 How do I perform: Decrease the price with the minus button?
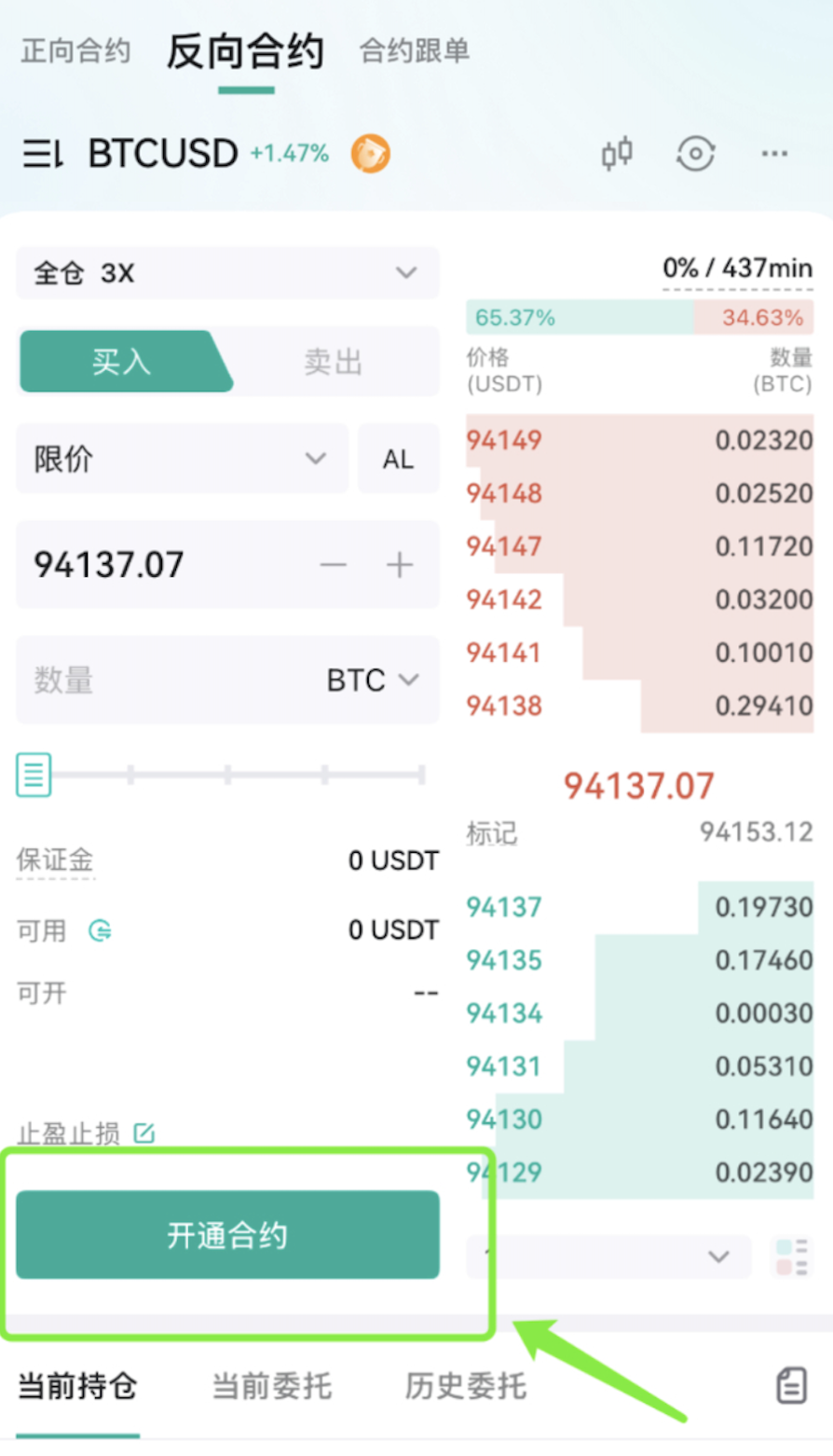(333, 565)
